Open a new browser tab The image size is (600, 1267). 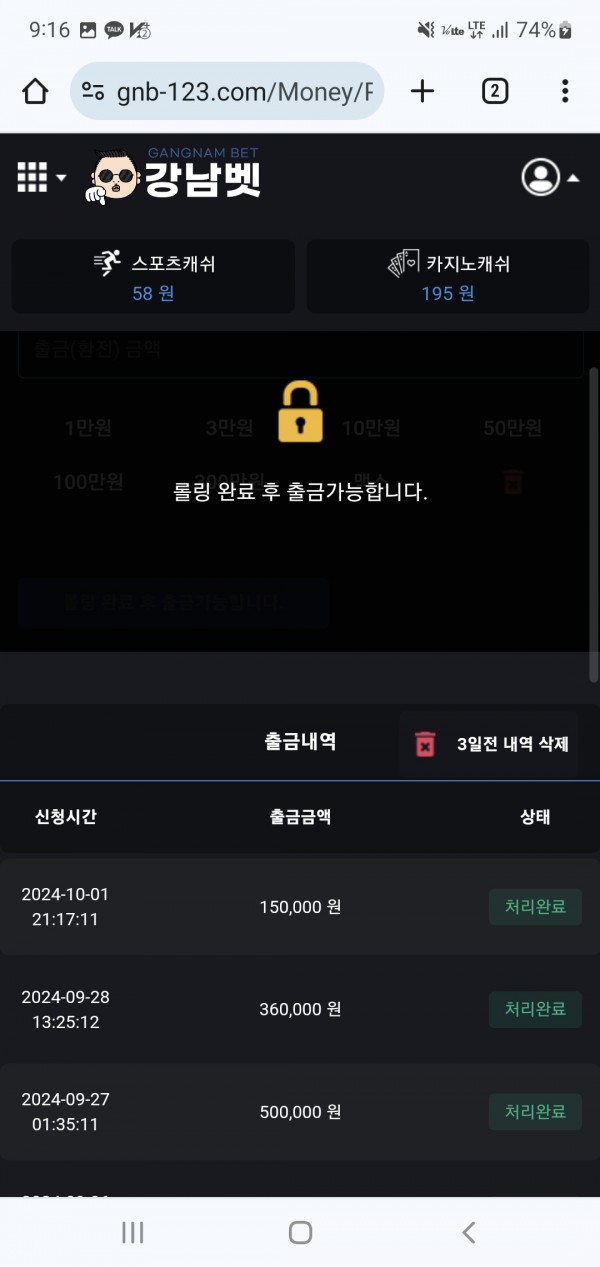pos(423,92)
